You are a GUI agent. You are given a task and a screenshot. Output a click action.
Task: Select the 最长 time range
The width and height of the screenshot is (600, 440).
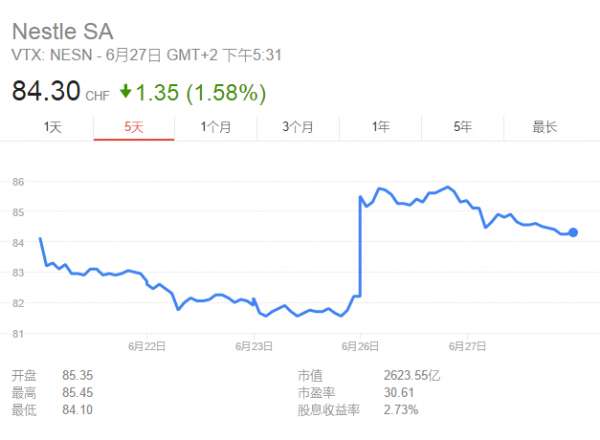click(544, 127)
